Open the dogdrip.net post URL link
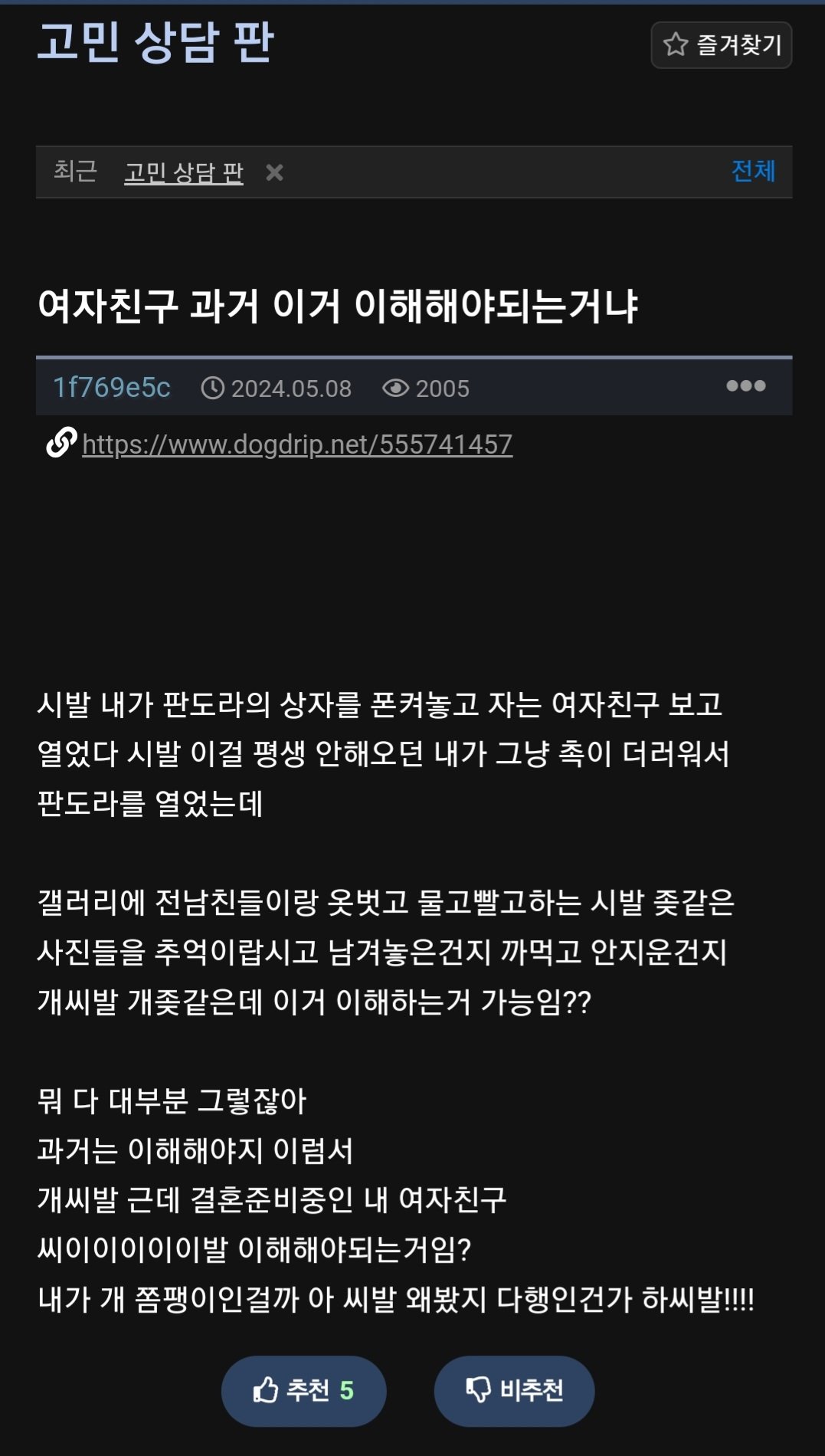825x1456 pixels. click(297, 444)
